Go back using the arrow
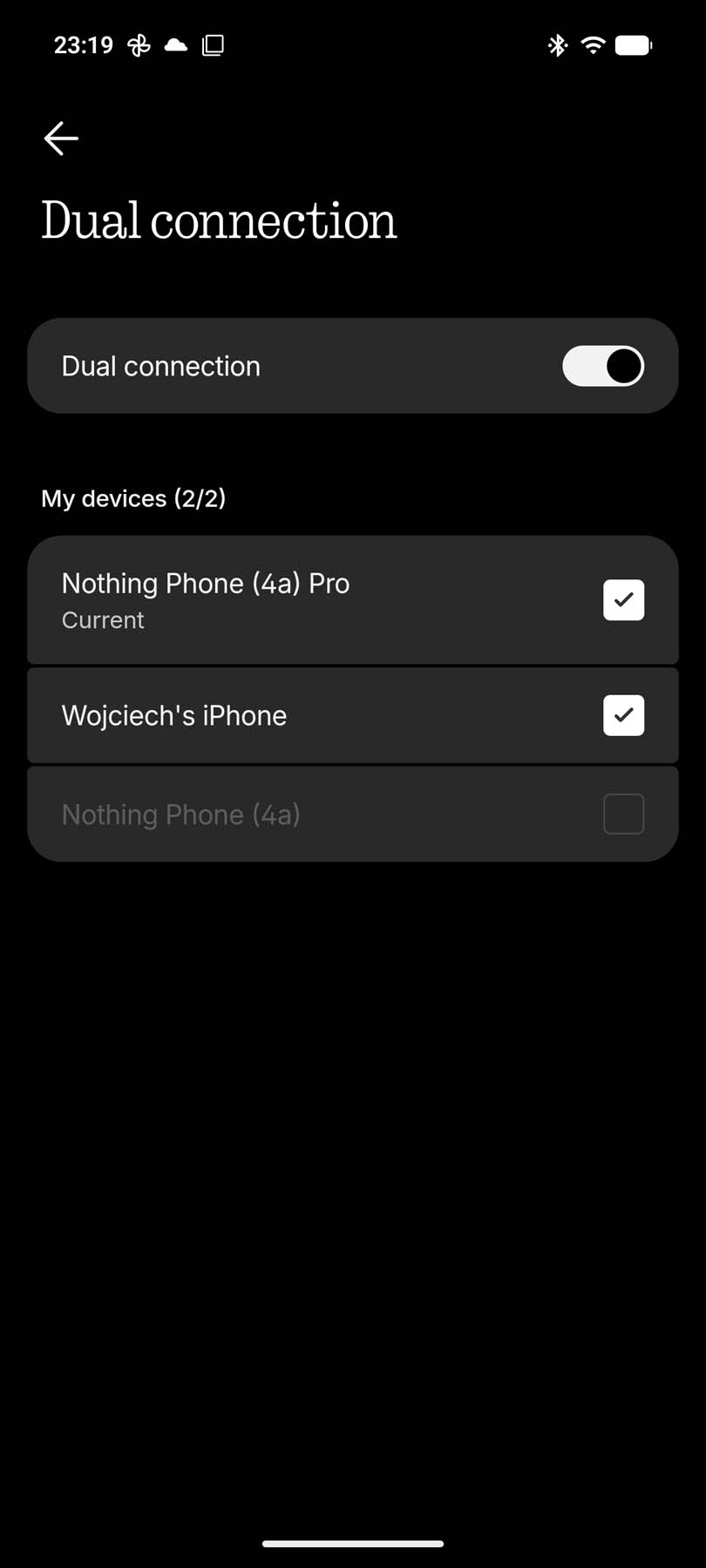 (x=61, y=139)
